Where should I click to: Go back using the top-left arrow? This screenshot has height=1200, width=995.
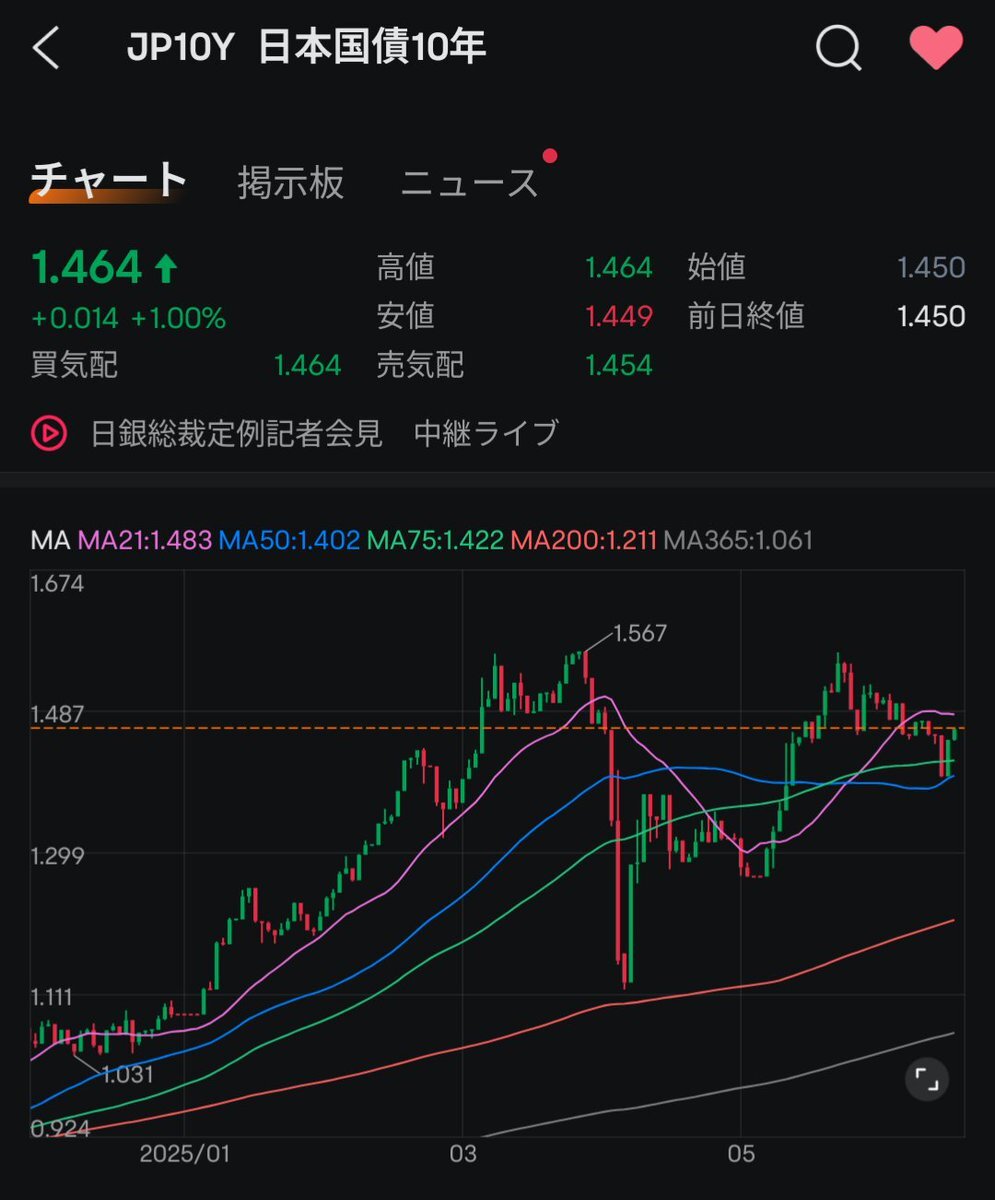click(x=47, y=48)
